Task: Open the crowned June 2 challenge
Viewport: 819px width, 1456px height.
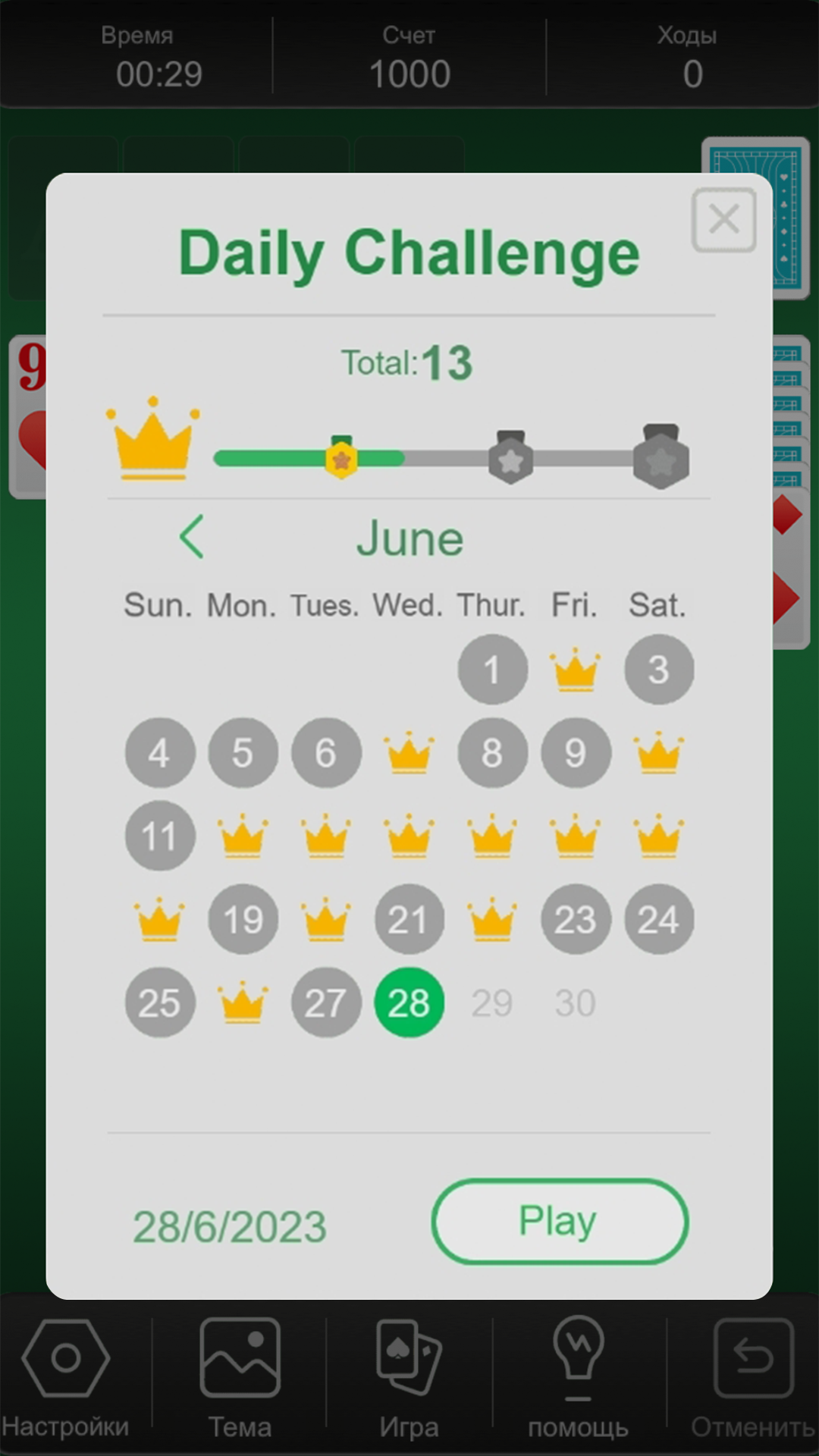Action: coord(576,670)
